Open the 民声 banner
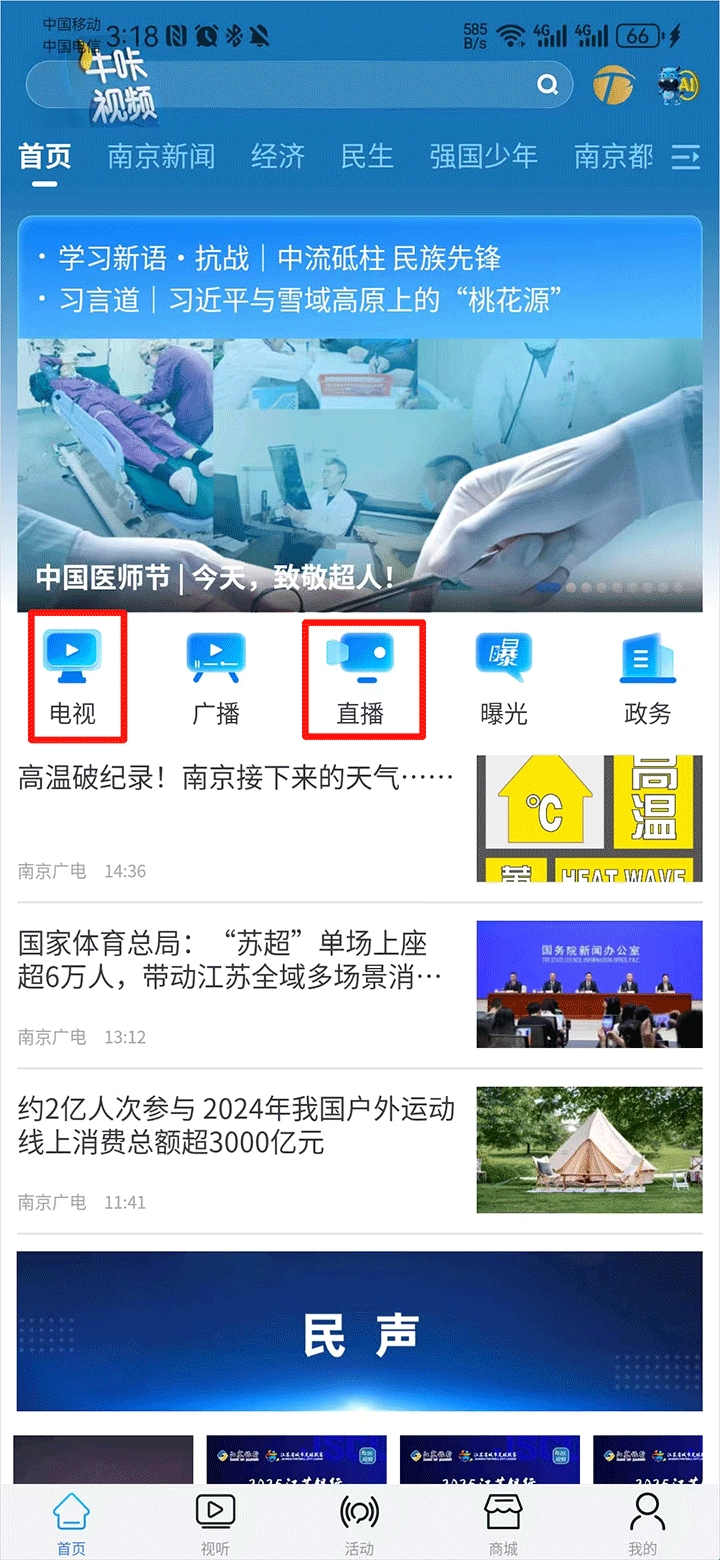 (360, 1331)
